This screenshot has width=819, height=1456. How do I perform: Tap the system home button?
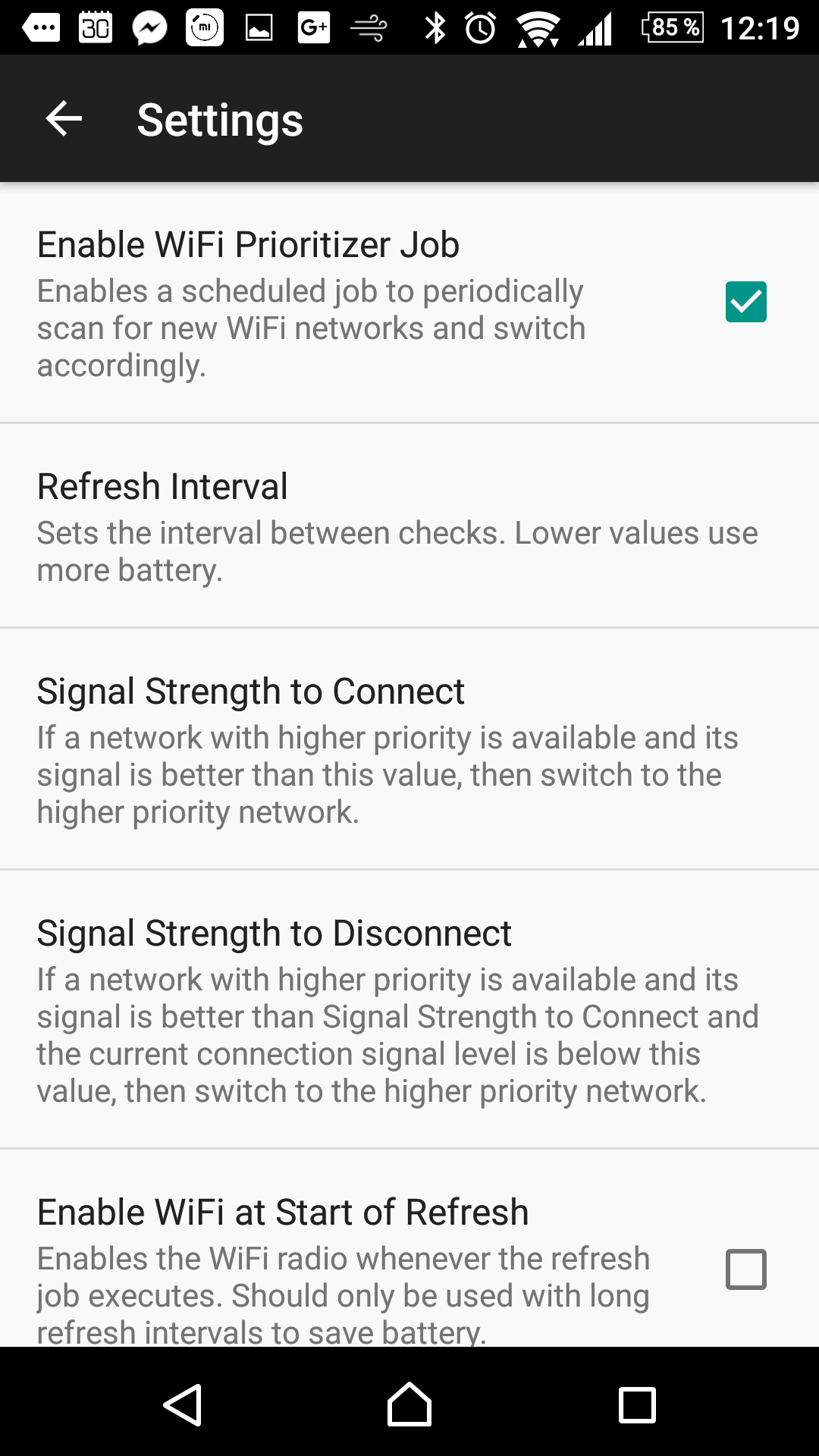pos(409,1404)
